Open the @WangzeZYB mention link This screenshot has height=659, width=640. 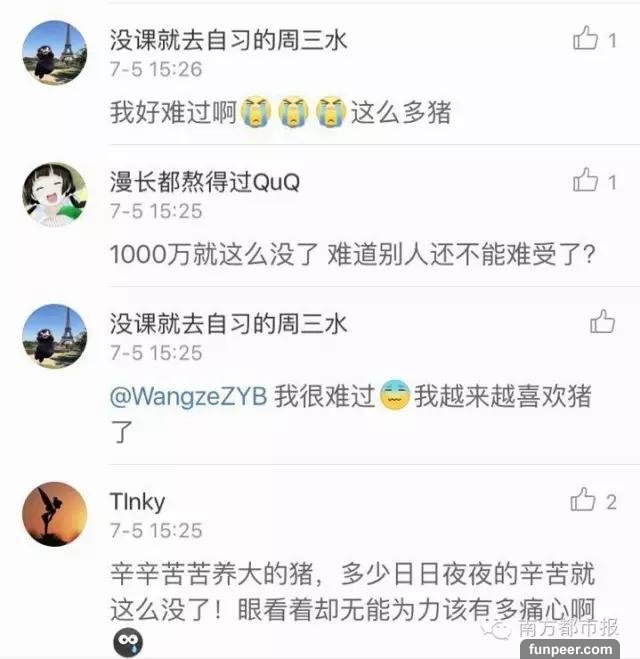(190, 397)
